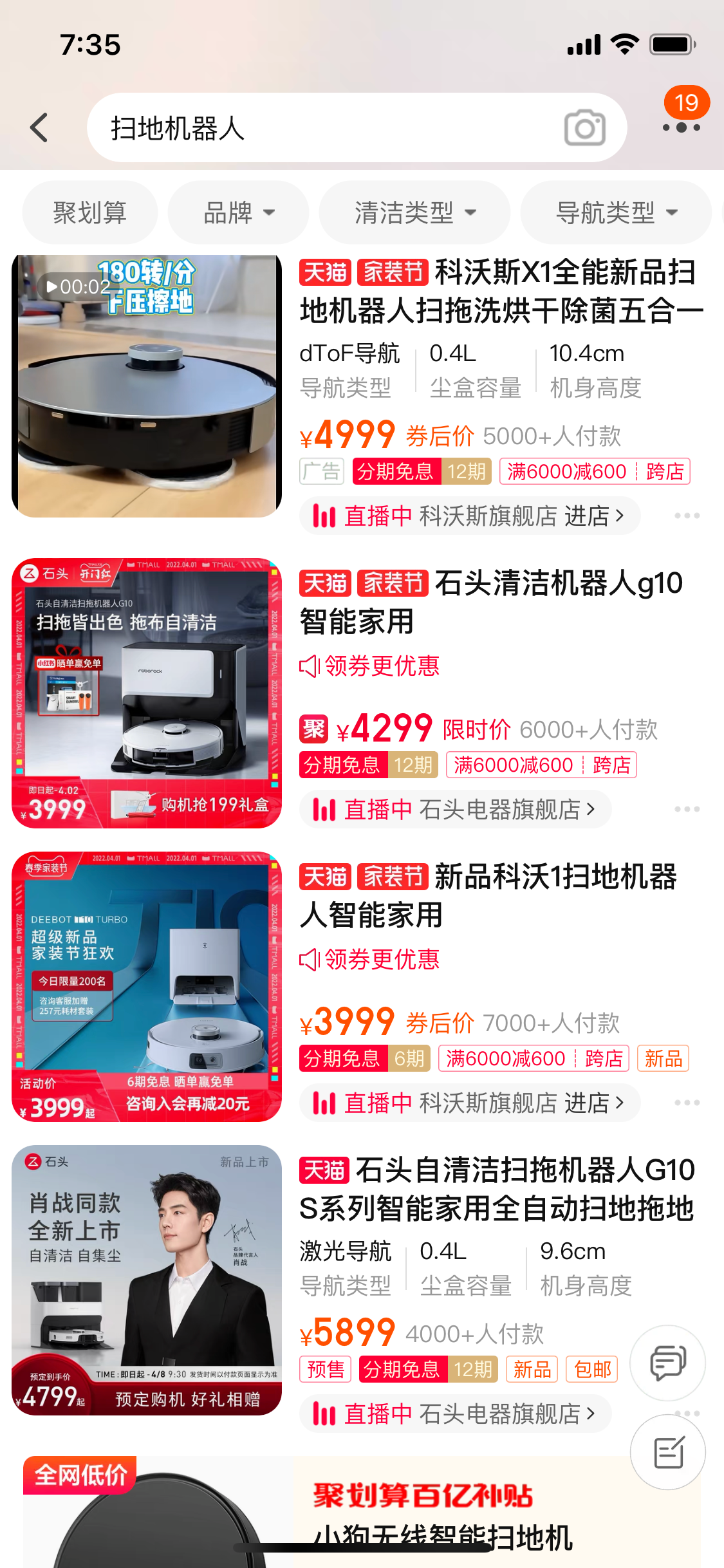Expand the 导航类型 dropdown filter
Screen dimensions: 724x1568
(616, 212)
